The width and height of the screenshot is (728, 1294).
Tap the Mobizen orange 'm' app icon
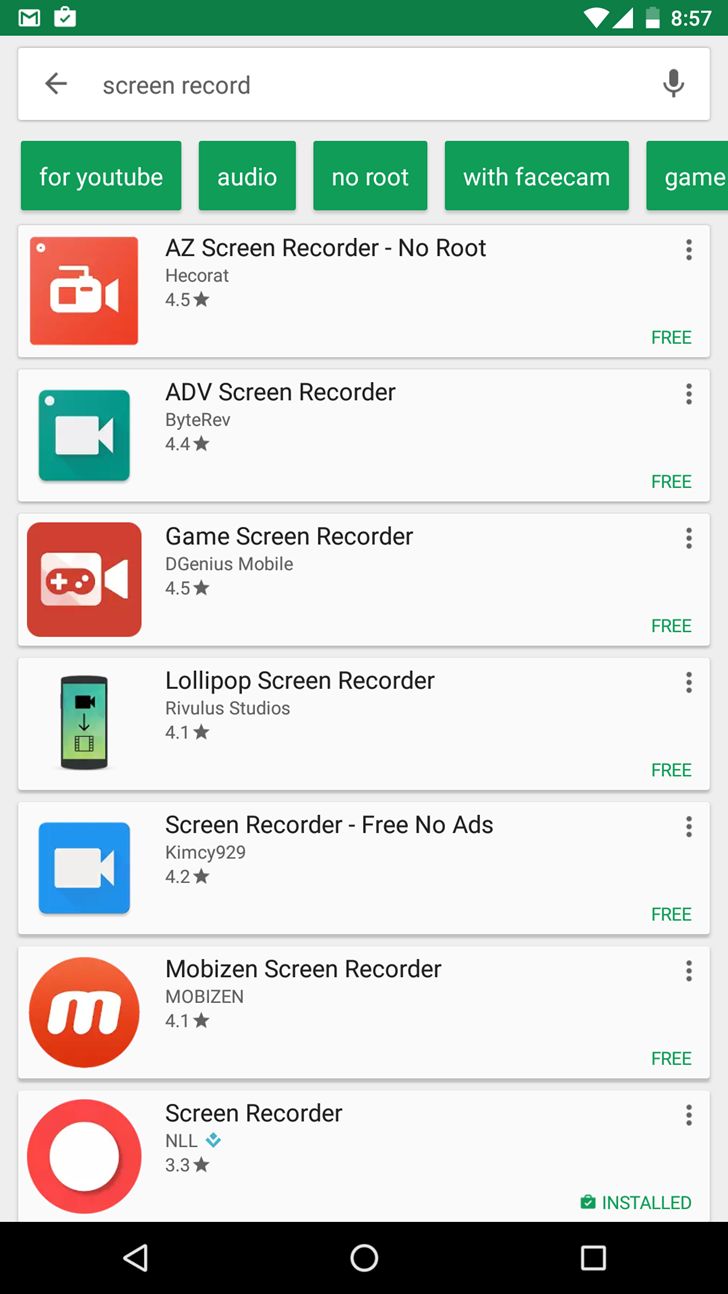84,1012
